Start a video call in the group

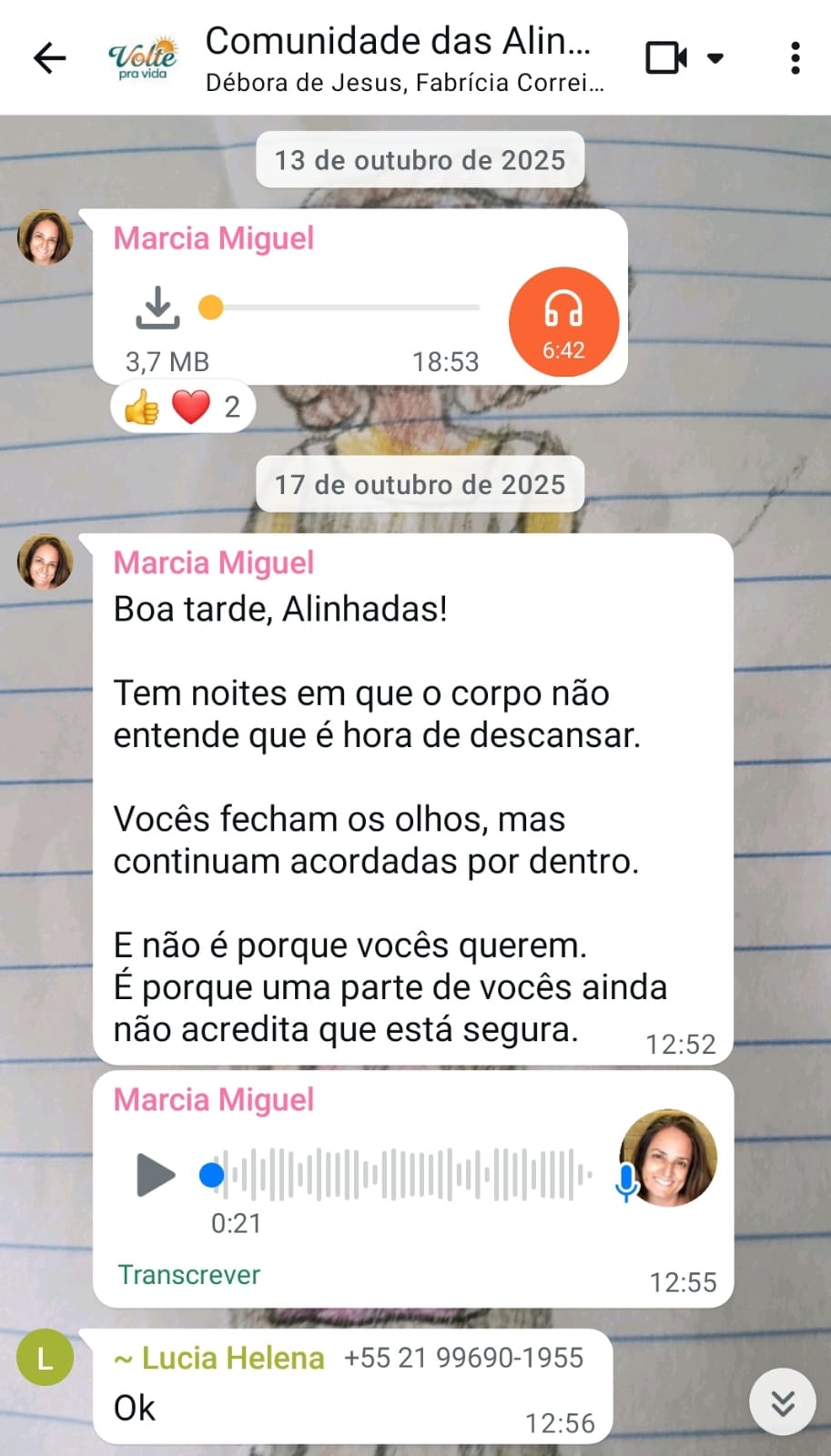666,58
